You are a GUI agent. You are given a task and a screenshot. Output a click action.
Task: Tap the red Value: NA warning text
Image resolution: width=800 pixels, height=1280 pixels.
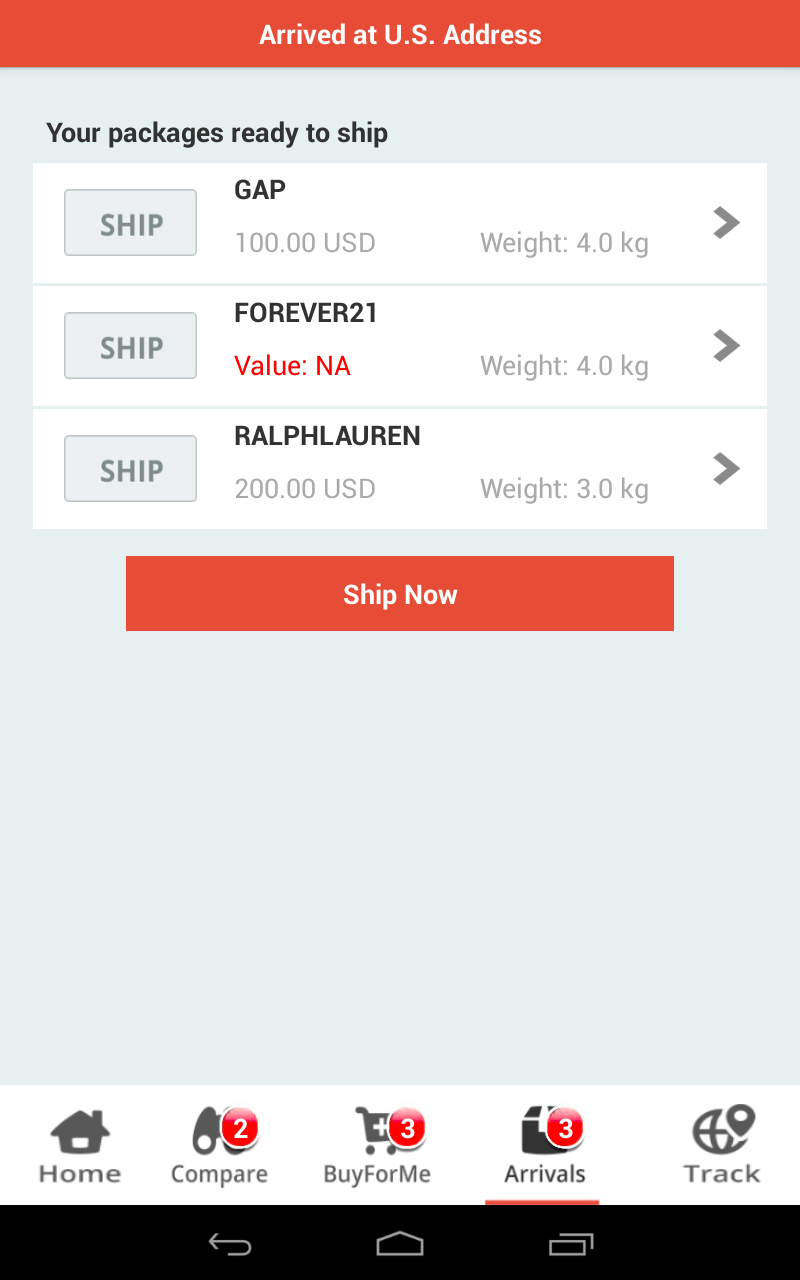[292, 365]
